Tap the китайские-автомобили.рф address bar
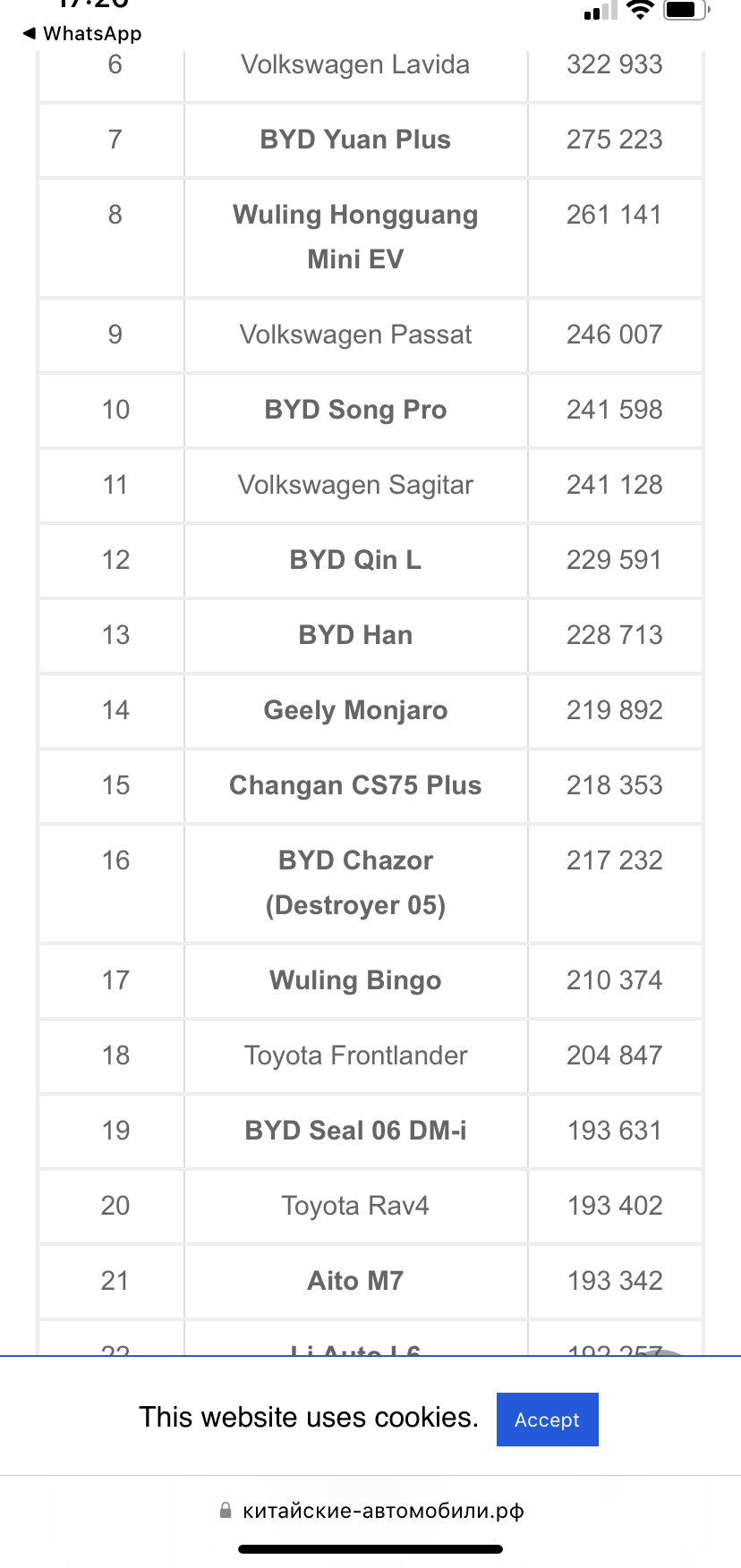This screenshot has width=741, height=1568. [x=371, y=1511]
